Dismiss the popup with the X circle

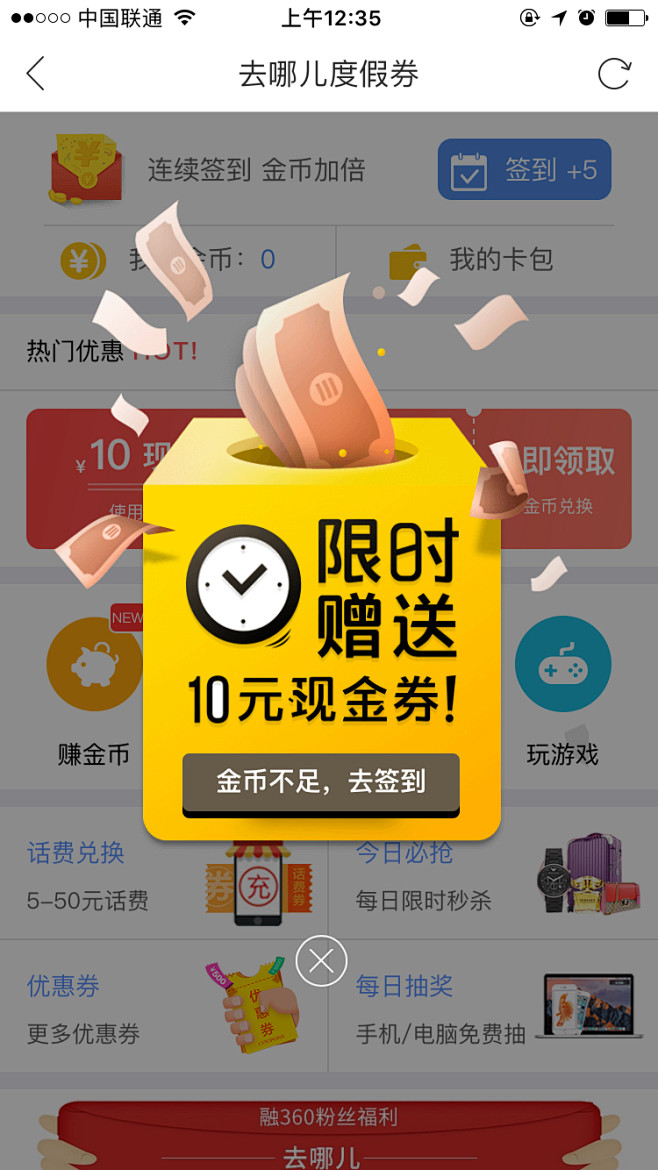pos(322,960)
